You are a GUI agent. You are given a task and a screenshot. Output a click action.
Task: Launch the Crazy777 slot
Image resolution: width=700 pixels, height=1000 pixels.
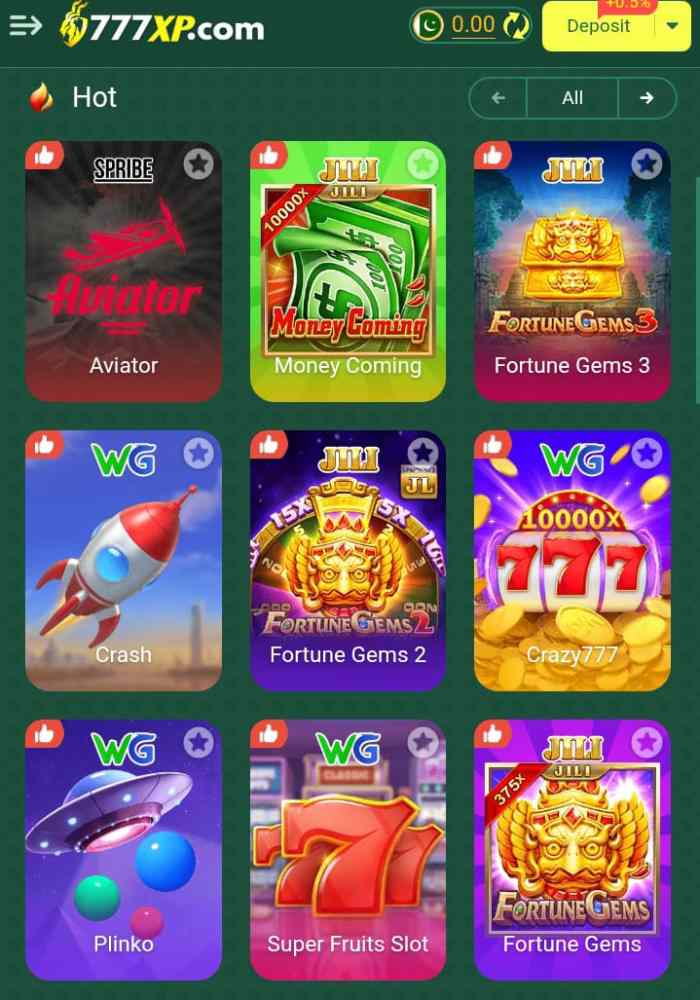(571, 570)
